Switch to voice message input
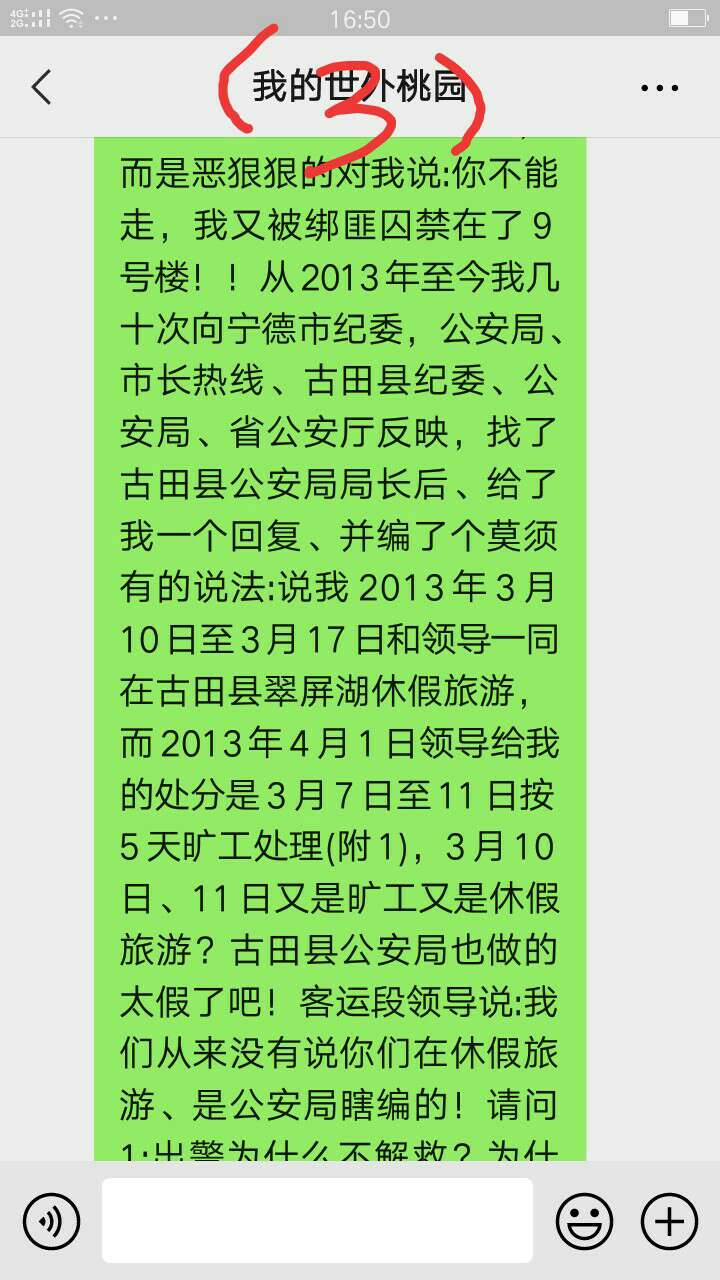The width and height of the screenshot is (720, 1280). tap(51, 1221)
